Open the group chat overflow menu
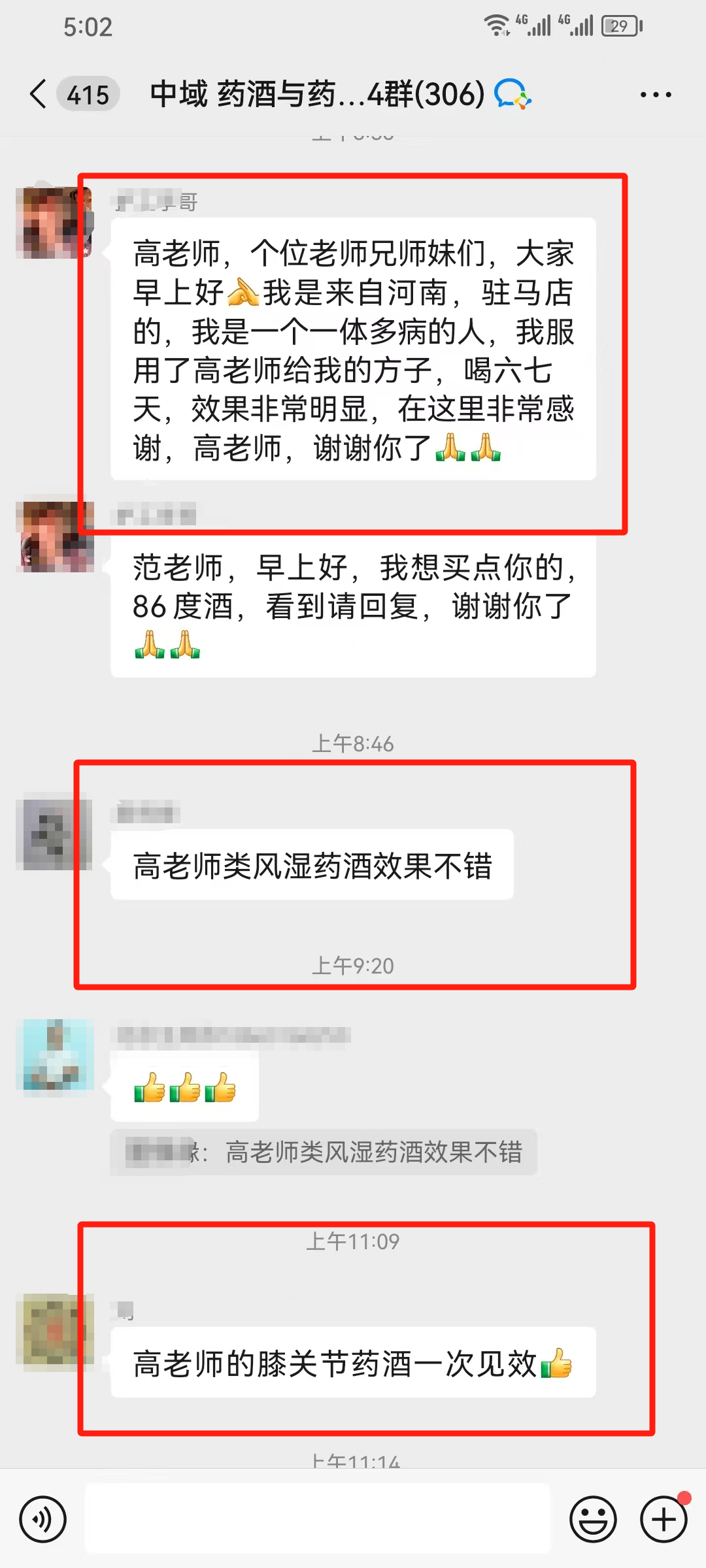Screen dimensions: 706x1568 656,95
